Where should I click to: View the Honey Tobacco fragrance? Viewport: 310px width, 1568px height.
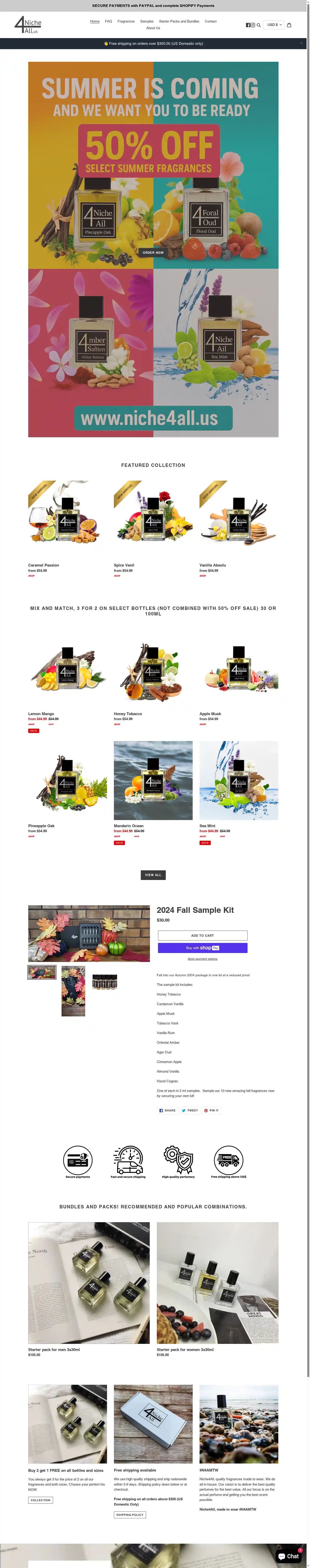point(128,713)
